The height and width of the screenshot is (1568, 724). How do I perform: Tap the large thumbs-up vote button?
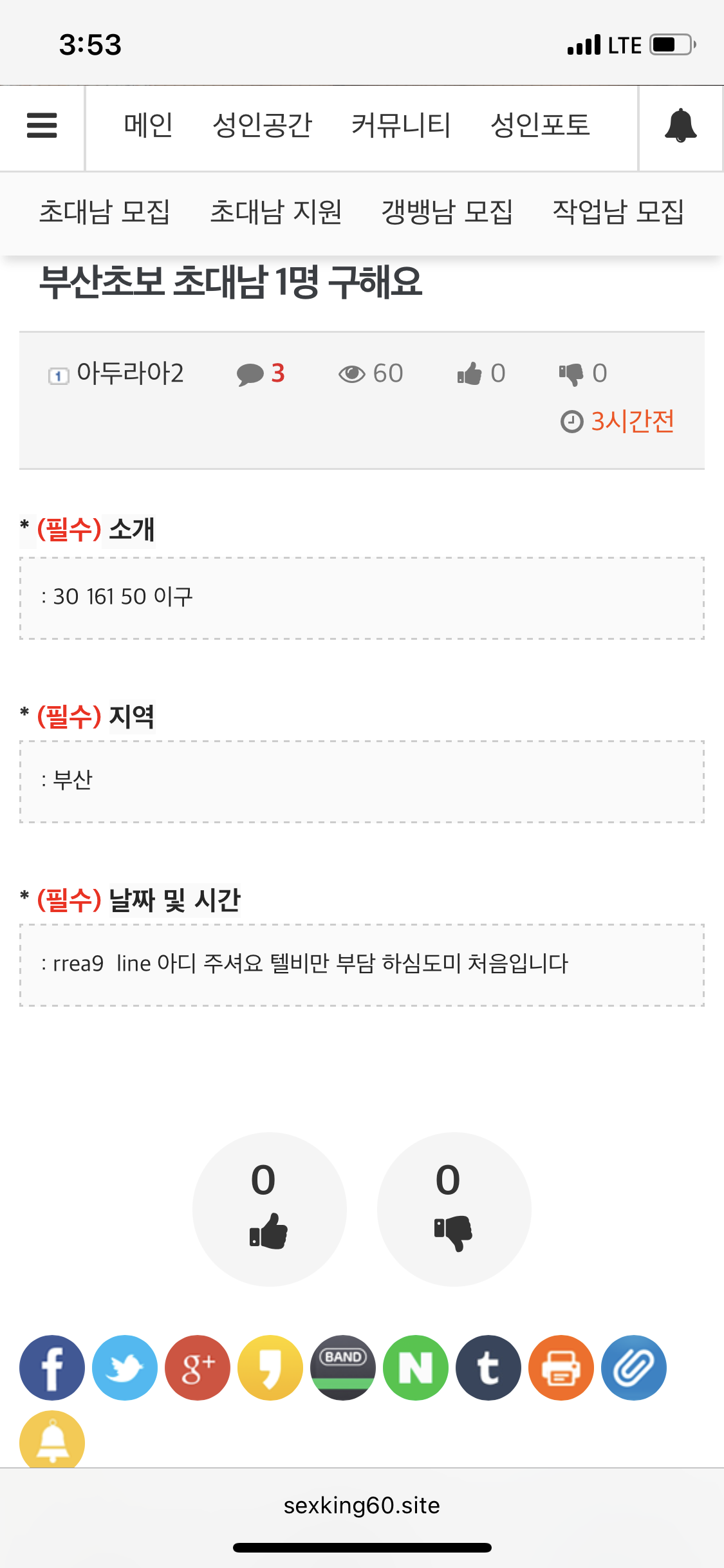(x=269, y=1209)
